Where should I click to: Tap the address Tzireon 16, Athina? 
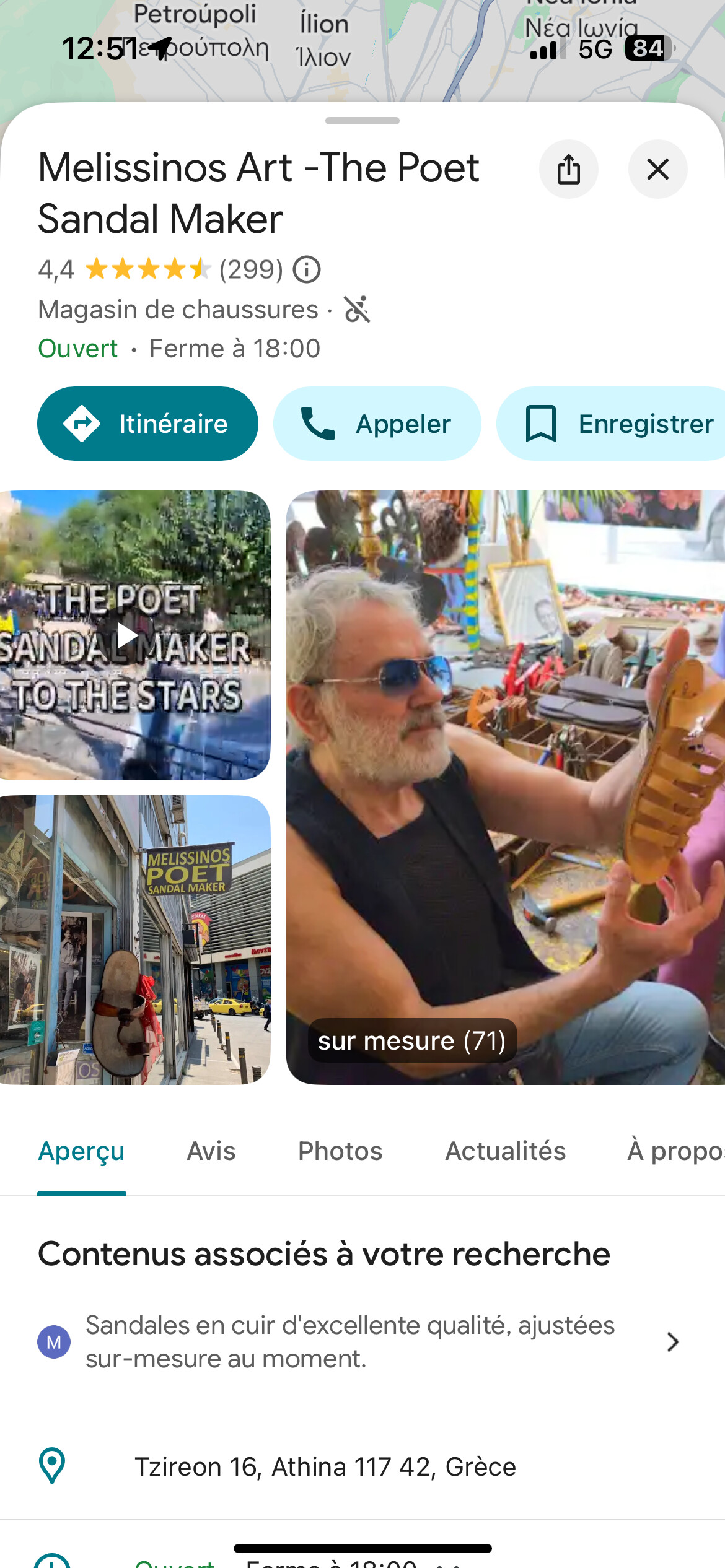(325, 1466)
